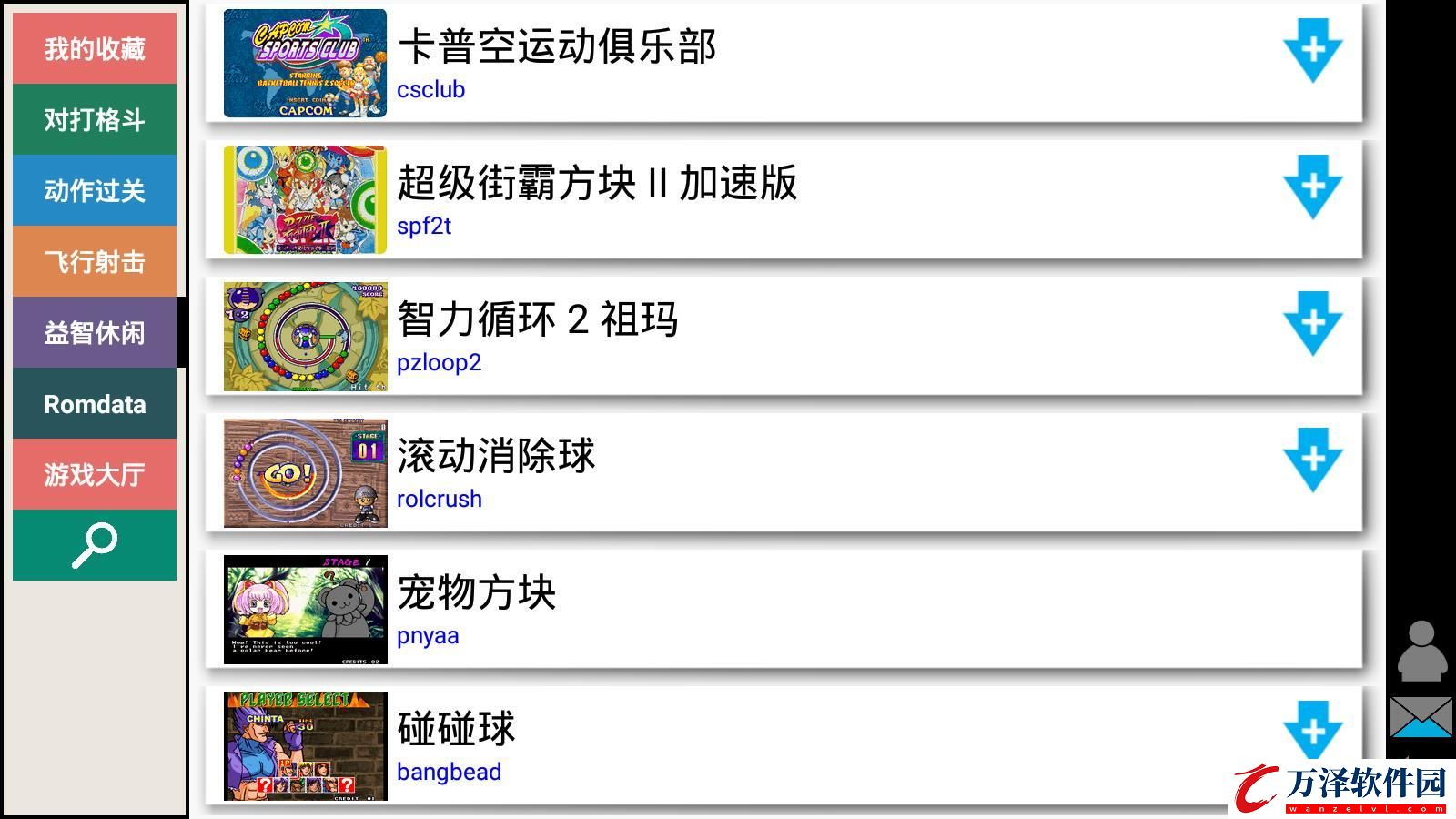Enter the 游戏大厅 game hall

coord(95,474)
